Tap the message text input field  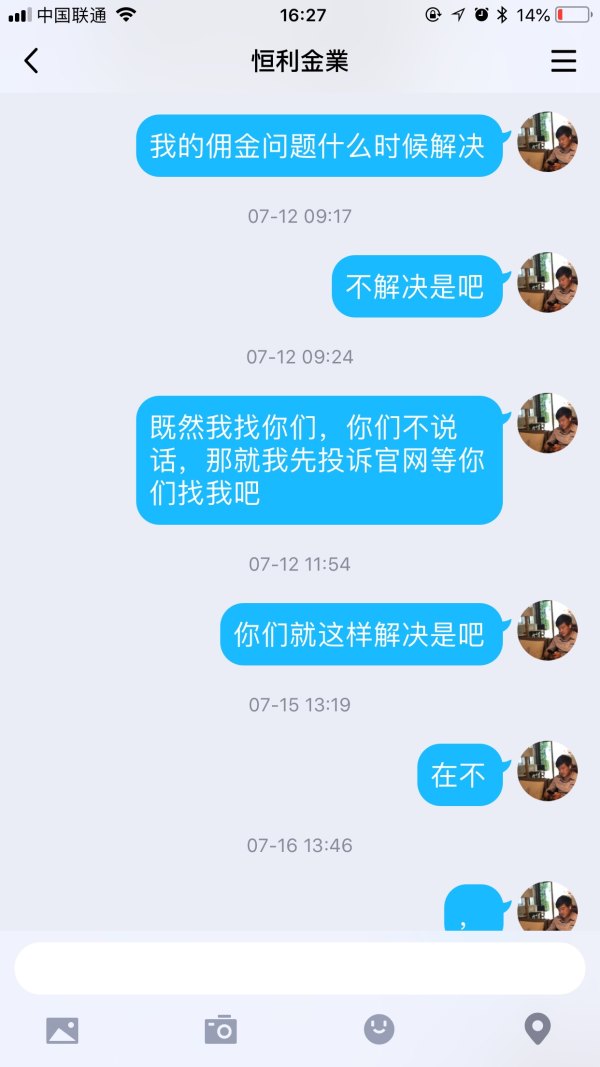pyautogui.click(x=299, y=968)
